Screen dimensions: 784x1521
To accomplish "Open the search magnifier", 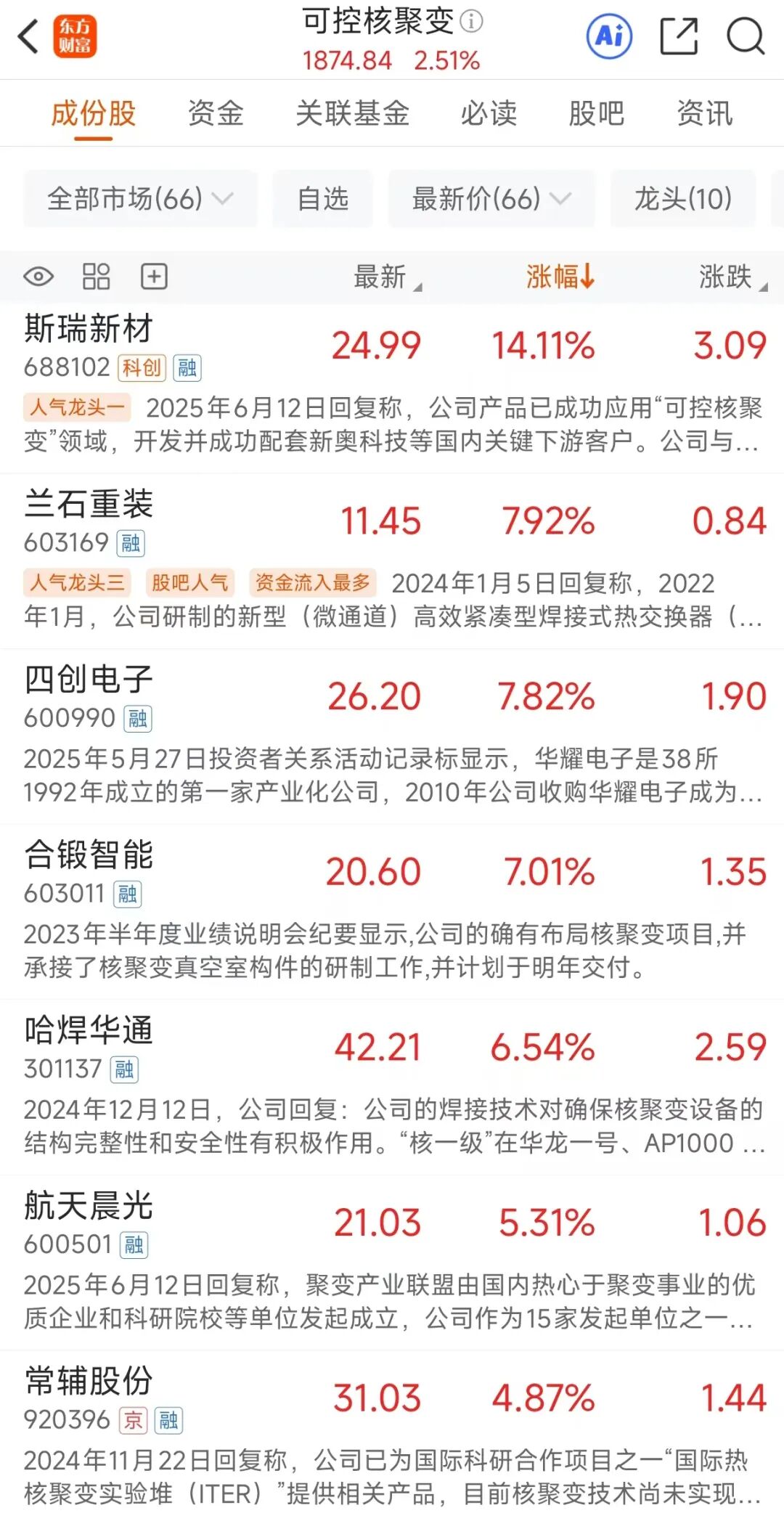I will tap(746, 36).
